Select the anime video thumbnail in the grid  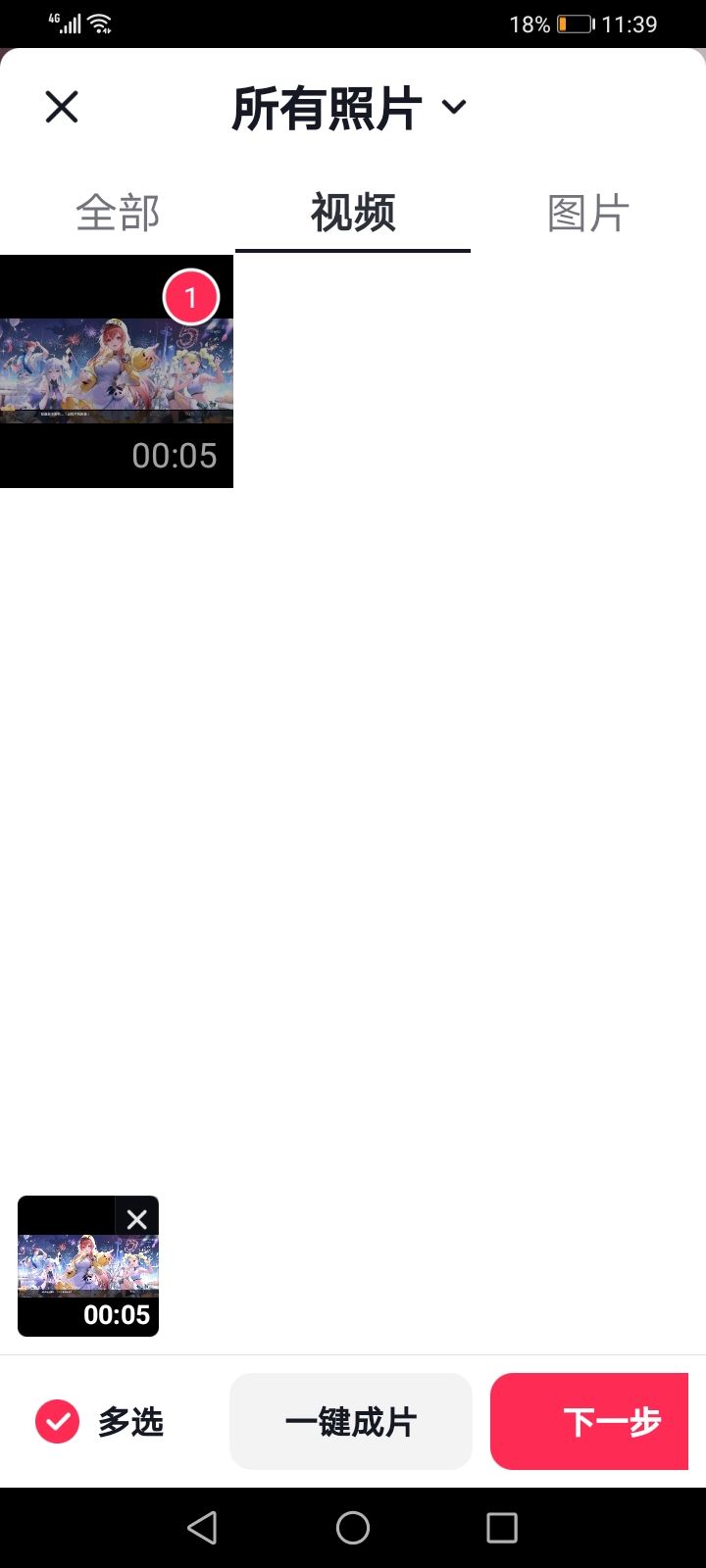(117, 372)
